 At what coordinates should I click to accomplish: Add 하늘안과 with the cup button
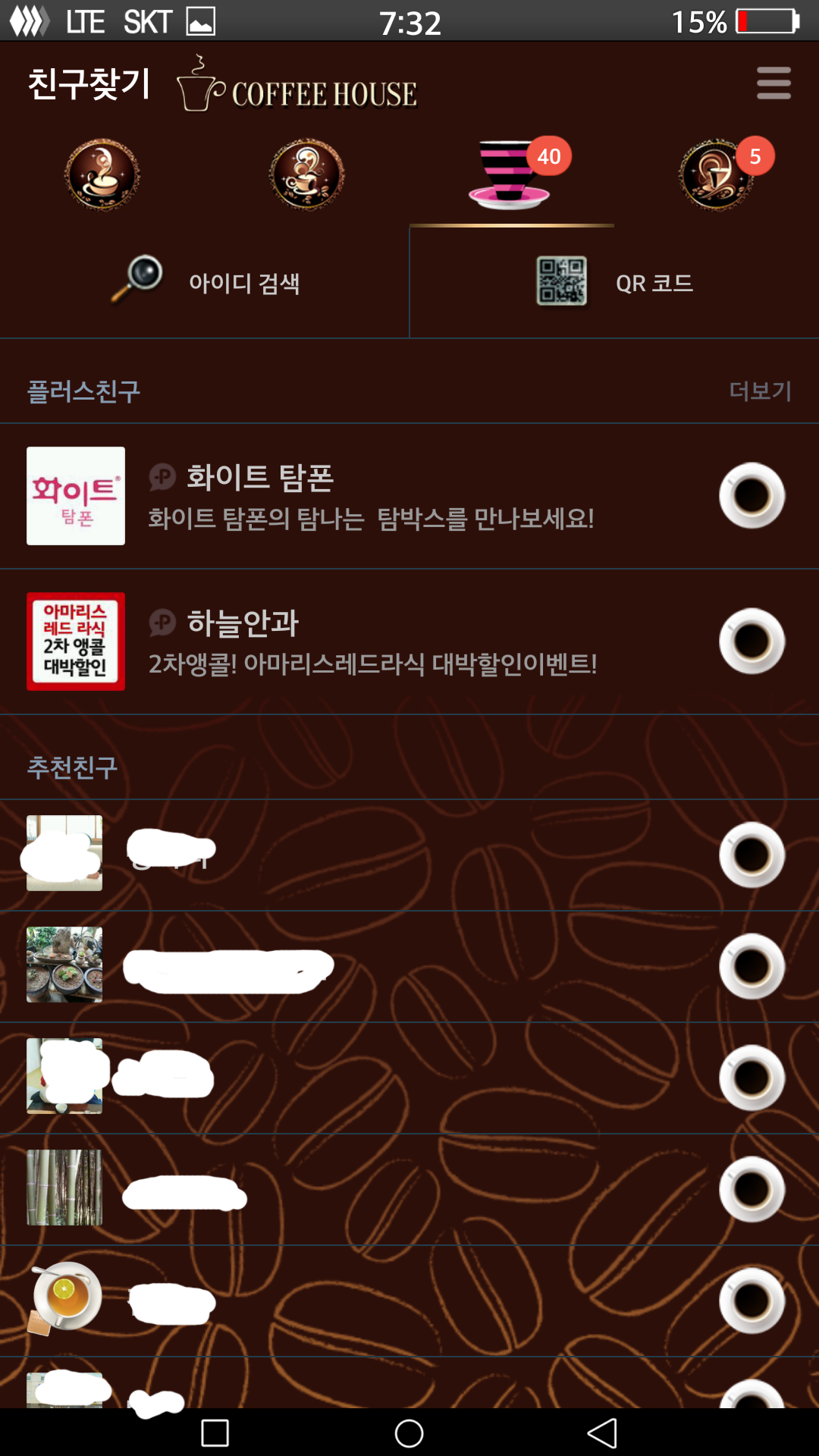[752, 642]
